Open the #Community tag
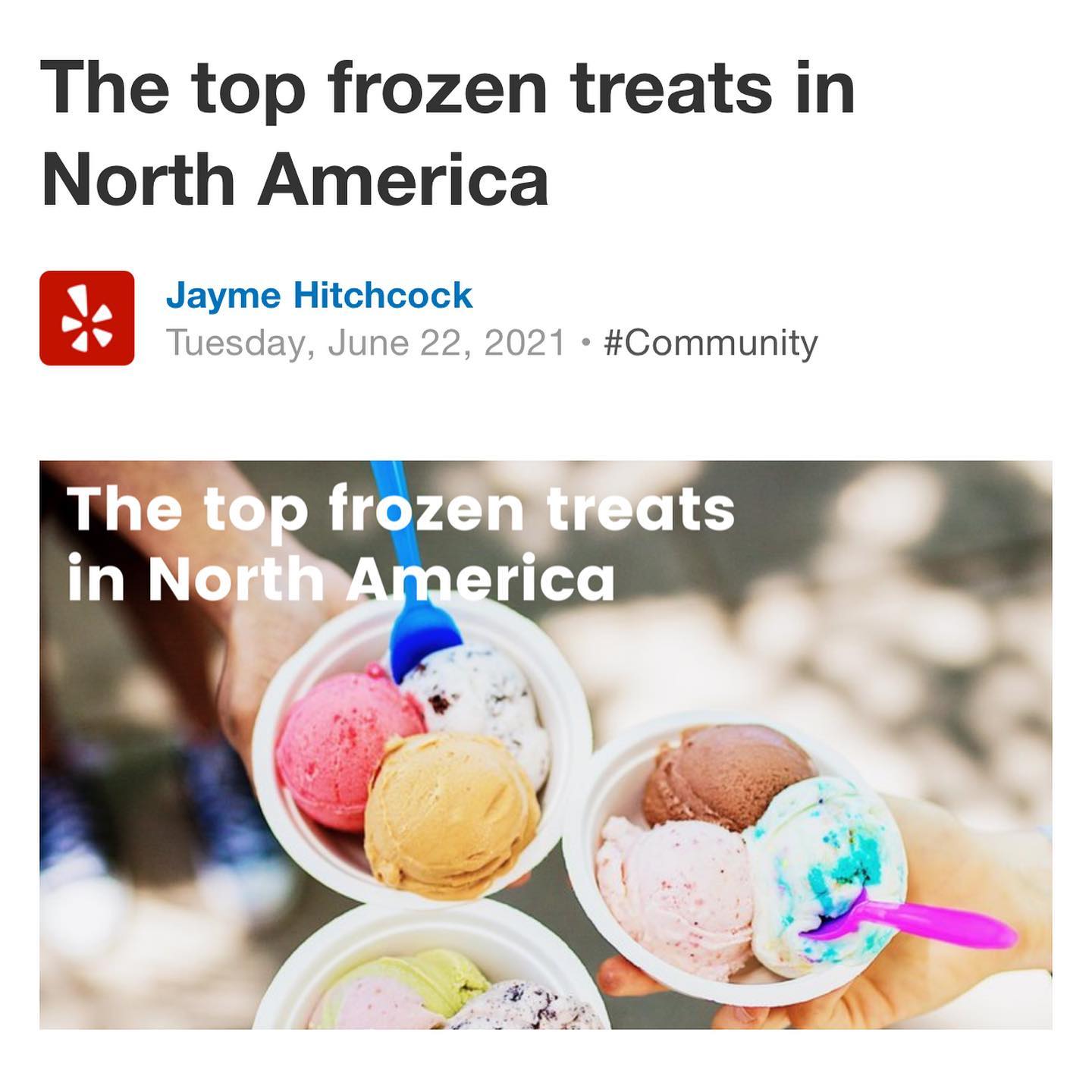 [711, 343]
